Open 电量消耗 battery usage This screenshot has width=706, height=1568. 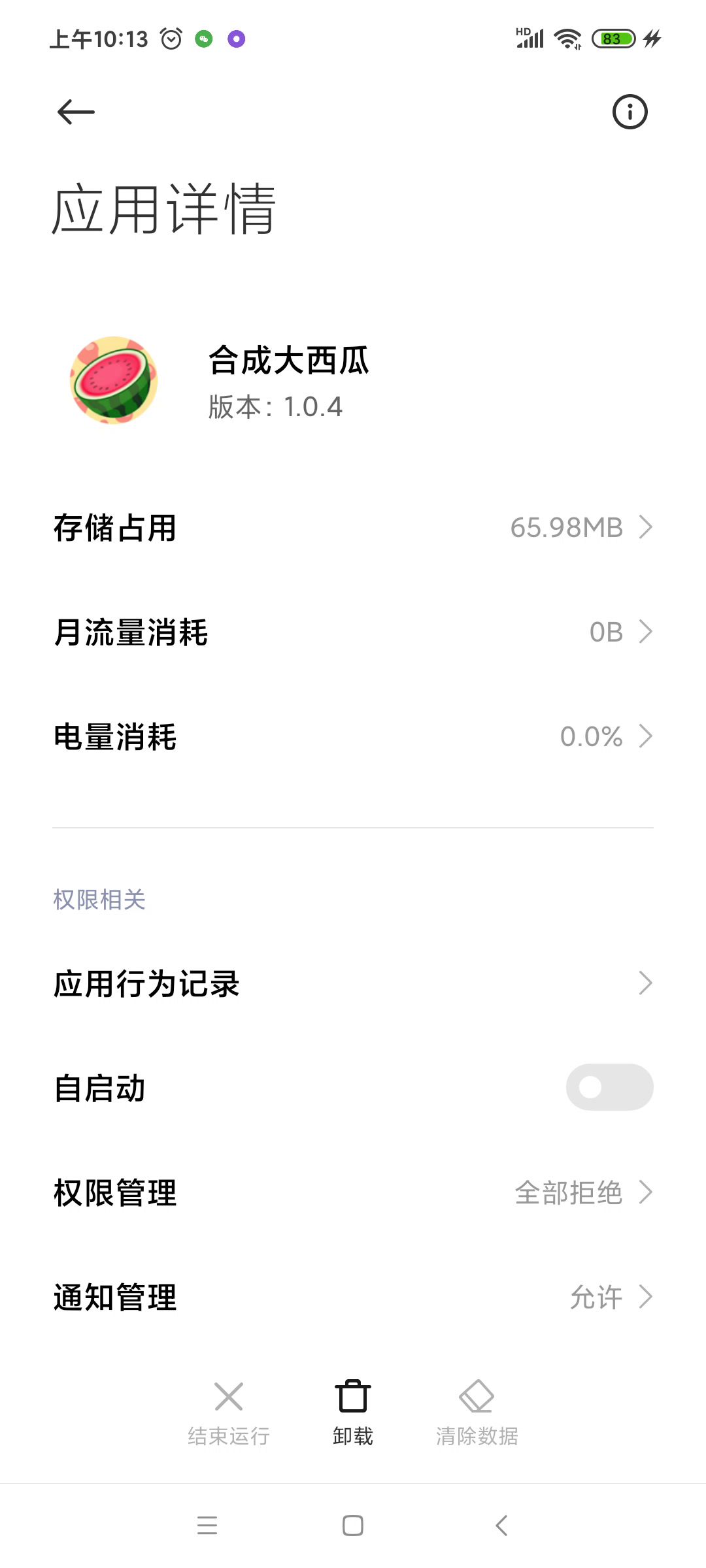pyautogui.click(x=353, y=736)
